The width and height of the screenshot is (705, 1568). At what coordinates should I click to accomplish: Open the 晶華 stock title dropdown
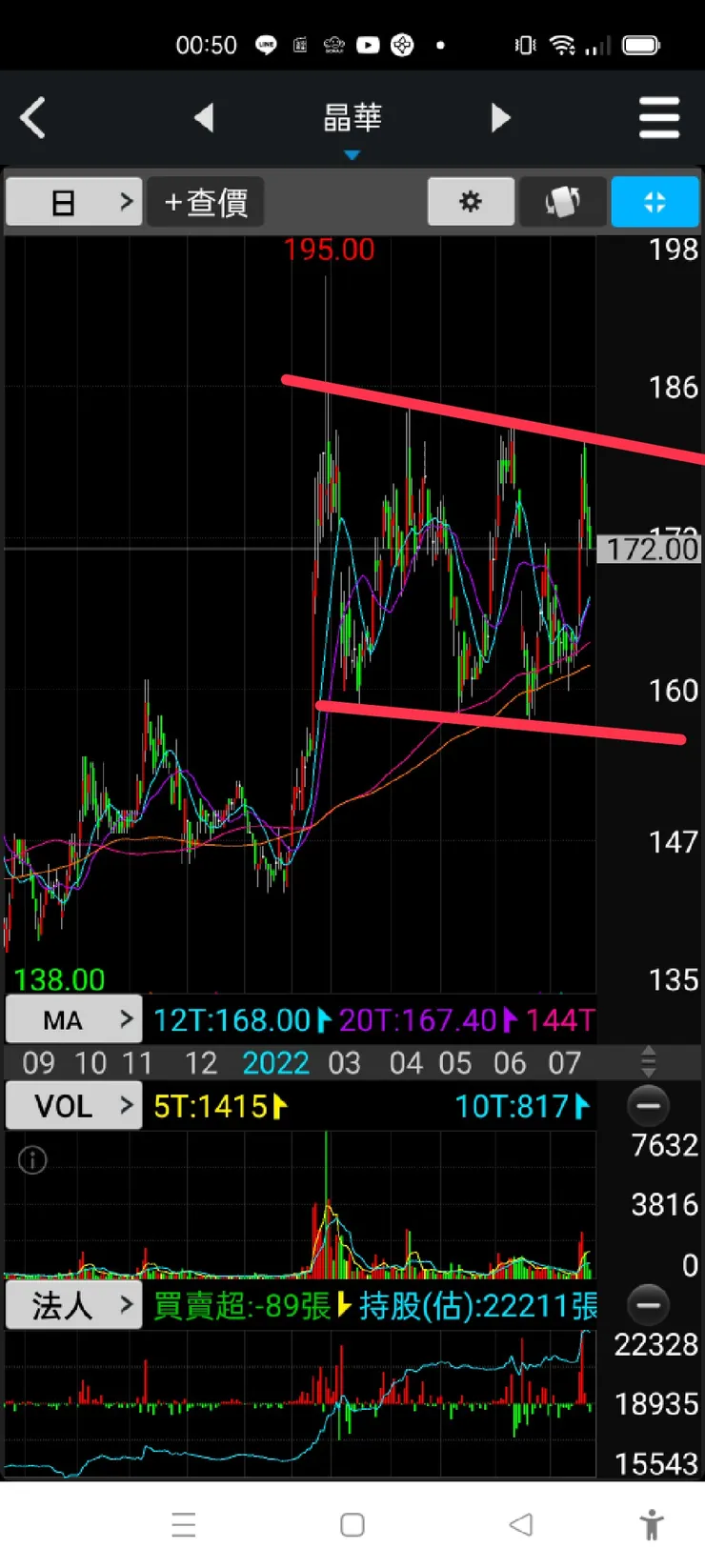[x=352, y=122]
